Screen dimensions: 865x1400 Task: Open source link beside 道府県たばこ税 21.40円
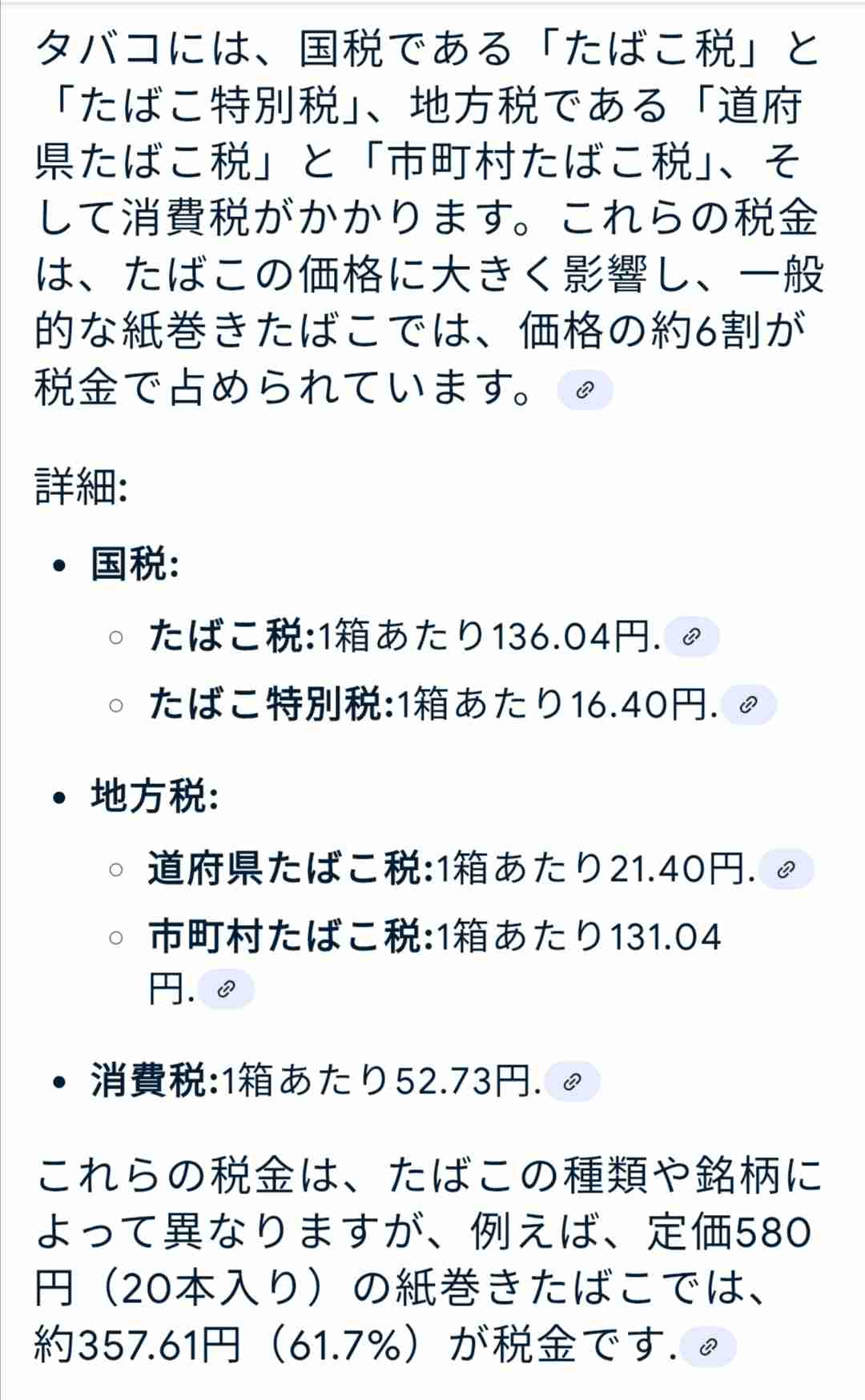point(786,869)
